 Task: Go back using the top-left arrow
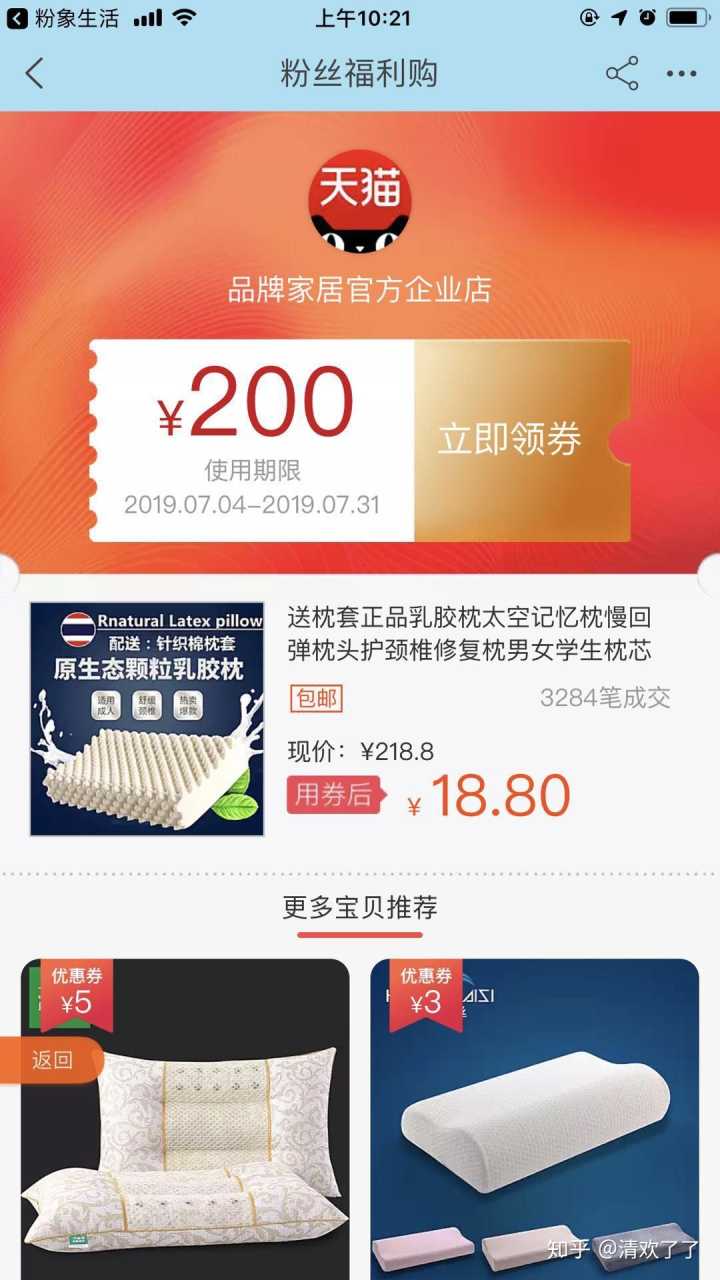point(35,74)
